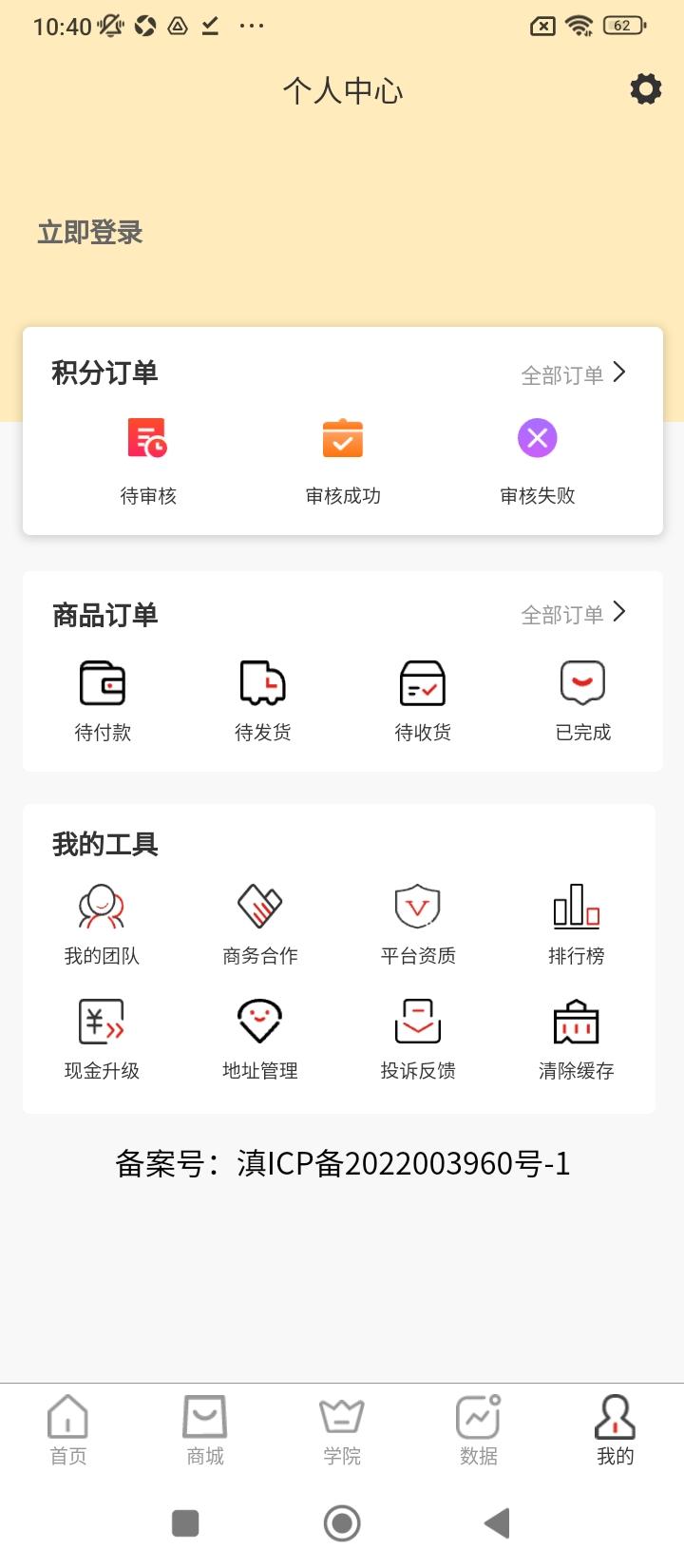This screenshot has height=1568, width=684.
Task: Open the settings gear icon
Action: (x=644, y=89)
